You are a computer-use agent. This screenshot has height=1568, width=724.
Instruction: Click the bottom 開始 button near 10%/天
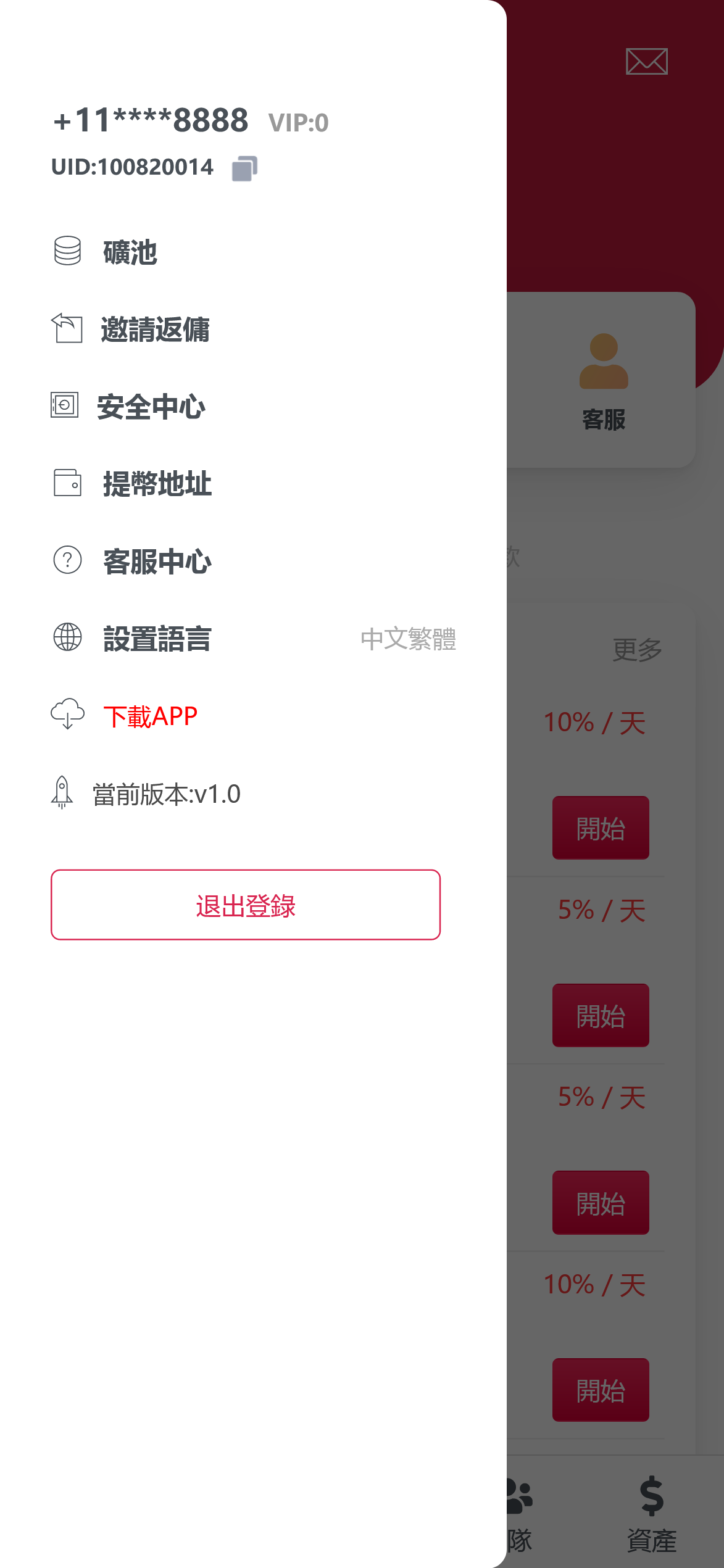[x=600, y=1390]
